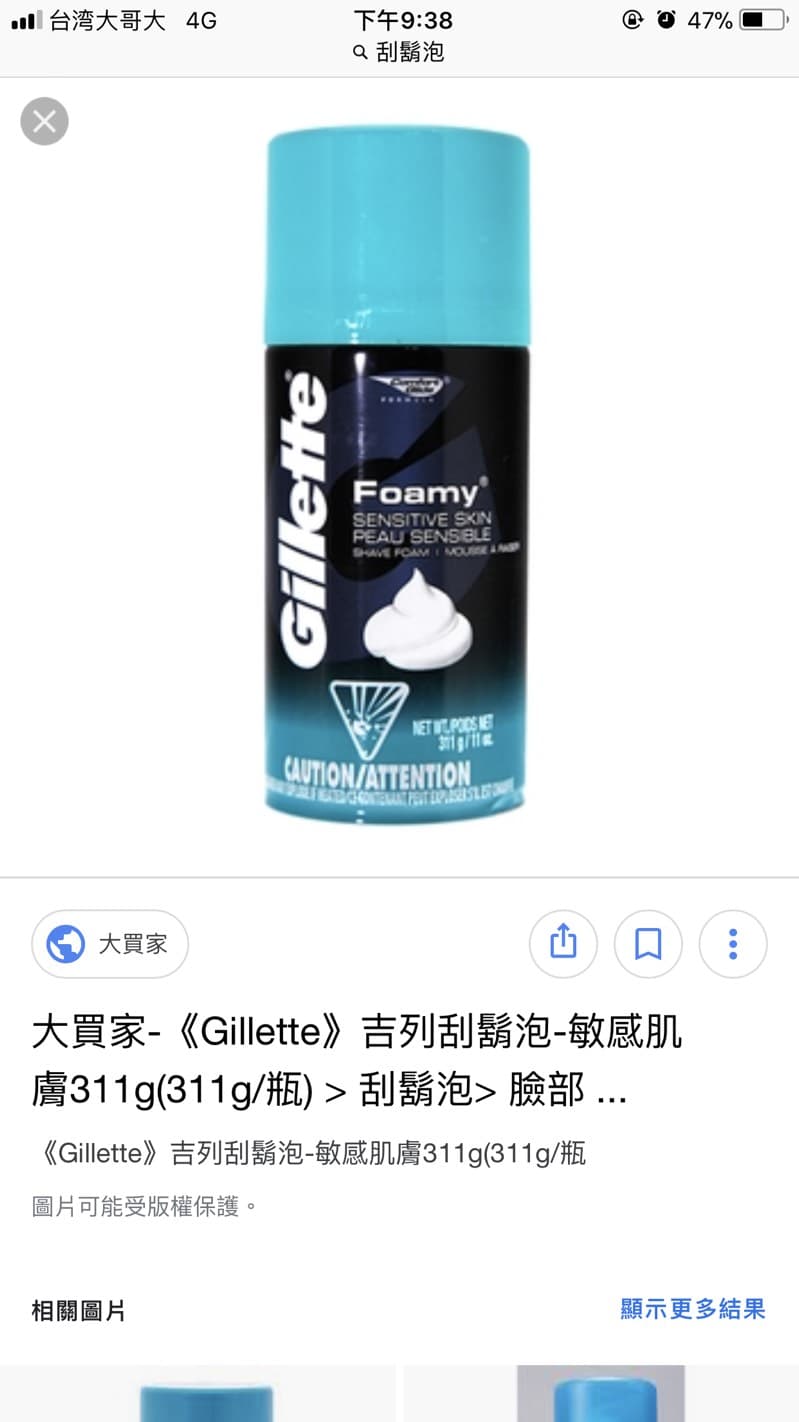Share this Gillette image
Screen dimensions: 799x1422
[563, 943]
